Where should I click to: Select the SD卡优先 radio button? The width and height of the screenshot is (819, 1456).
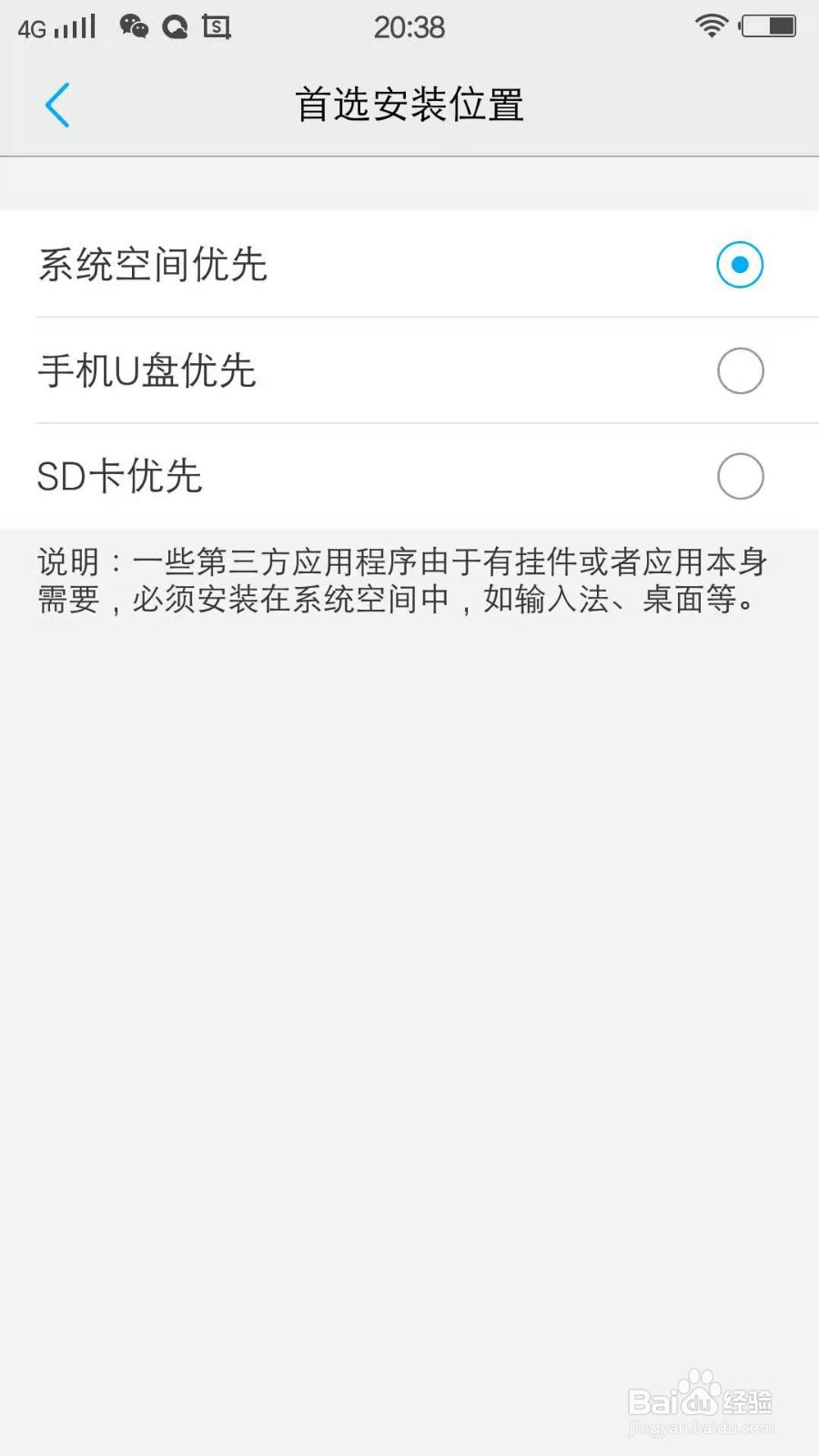pyautogui.click(x=740, y=476)
